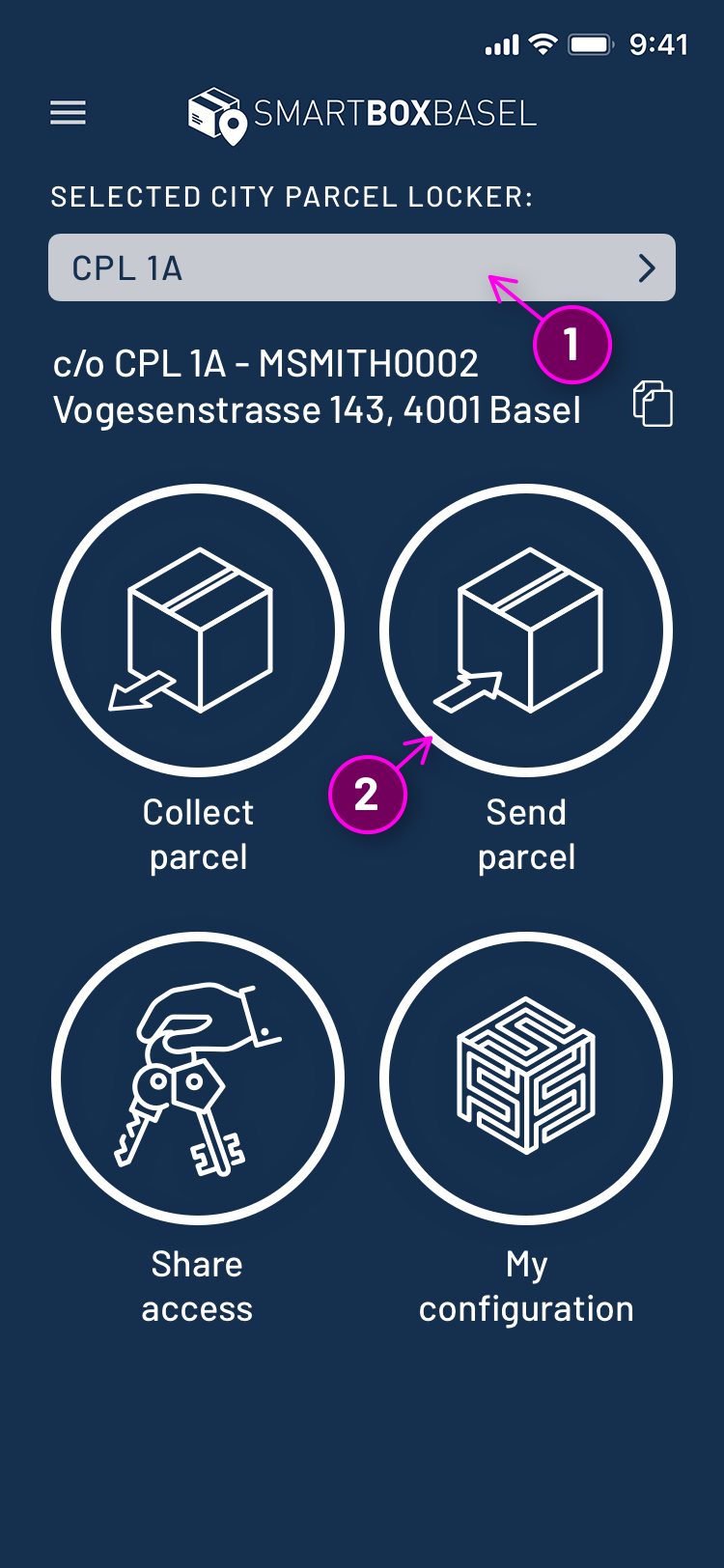Copy the locker address
Viewport: 724px width, 1568px height.
654,404
